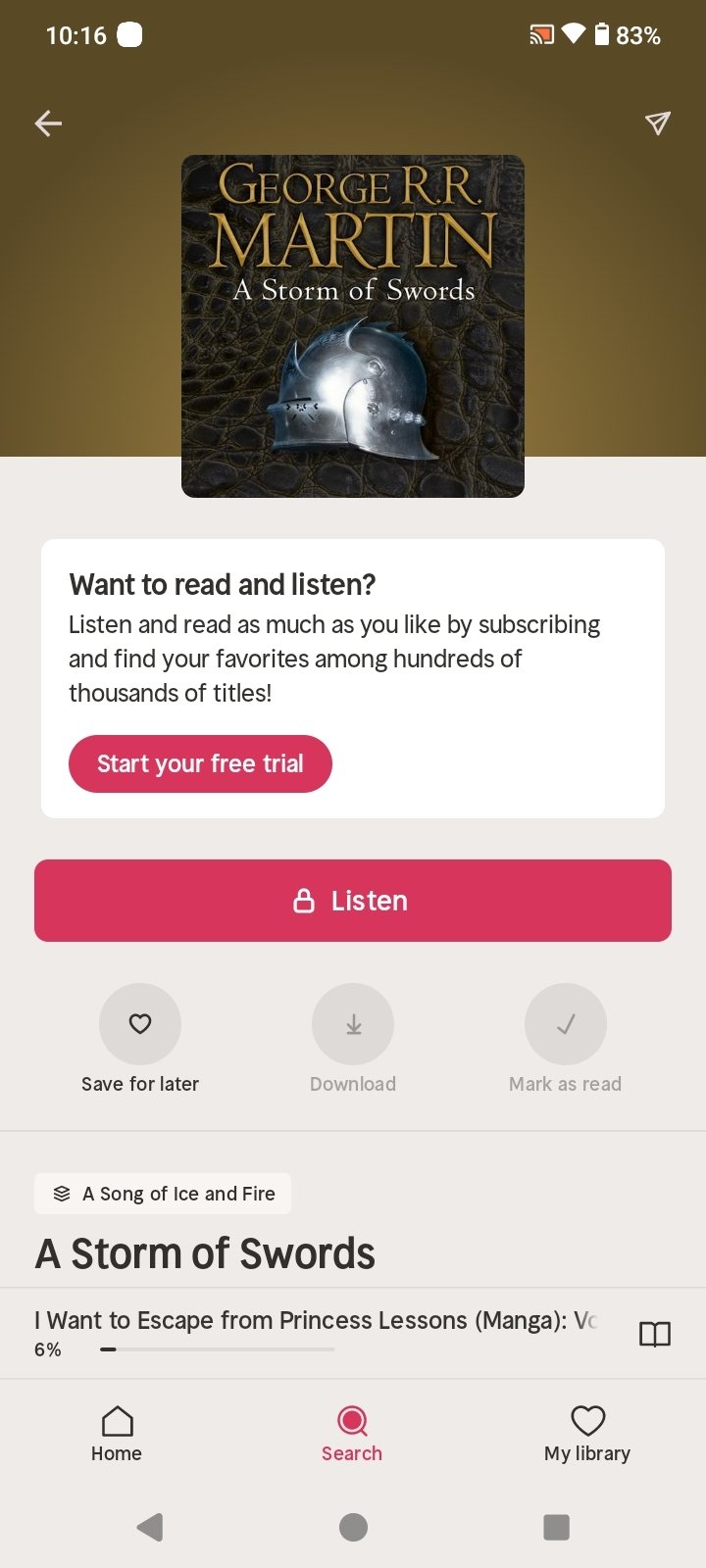The width and height of the screenshot is (706, 1568).
Task: Share this book via the paper-plane icon
Action: [x=657, y=122]
